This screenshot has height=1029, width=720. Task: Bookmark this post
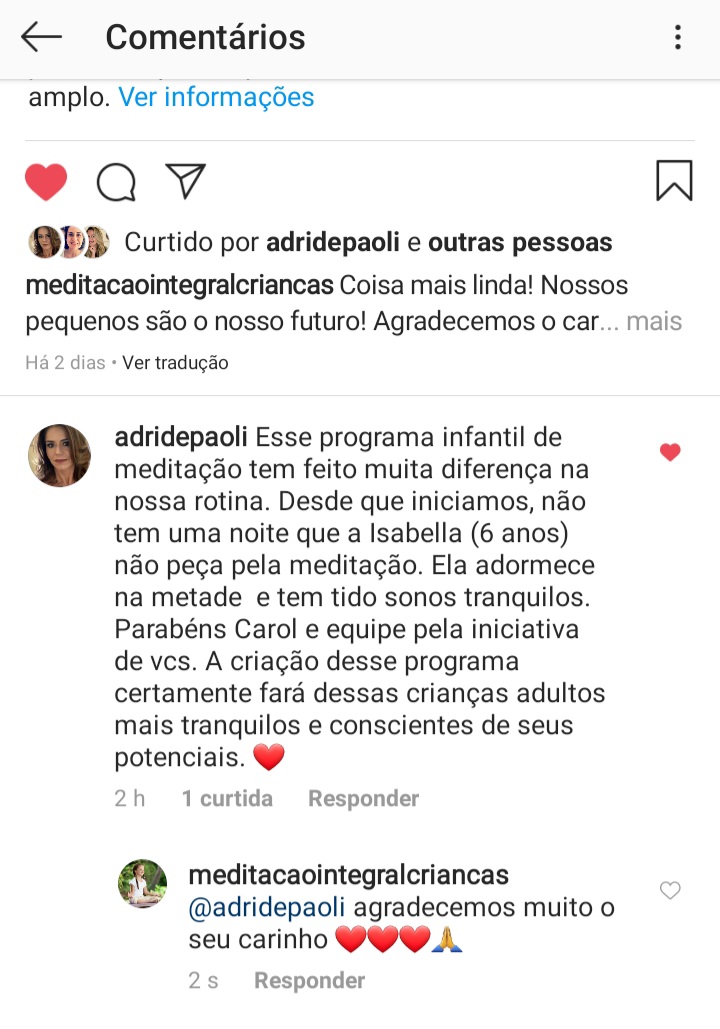pos(674,181)
